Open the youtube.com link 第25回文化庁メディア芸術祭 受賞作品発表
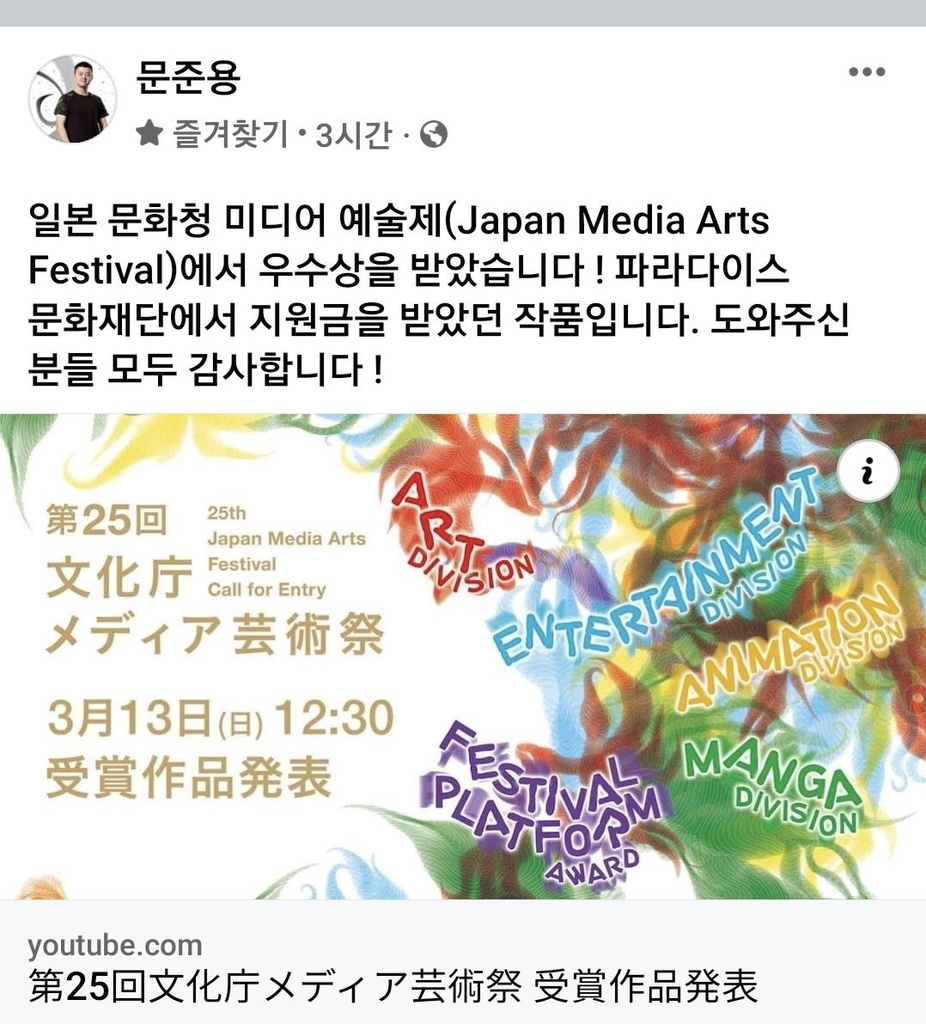Image resolution: width=926 pixels, height=1024 pixels. point(392,984)
